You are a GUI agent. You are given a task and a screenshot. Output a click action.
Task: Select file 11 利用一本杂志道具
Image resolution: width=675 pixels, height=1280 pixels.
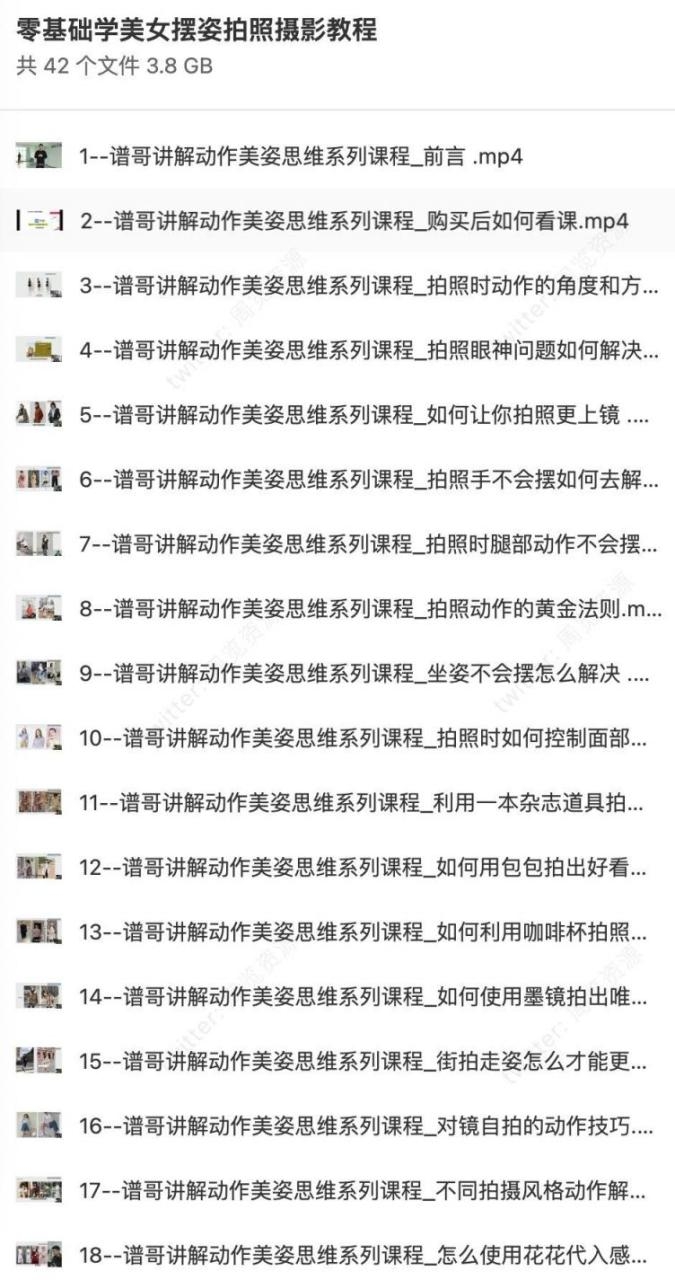[x=368, y=802]
